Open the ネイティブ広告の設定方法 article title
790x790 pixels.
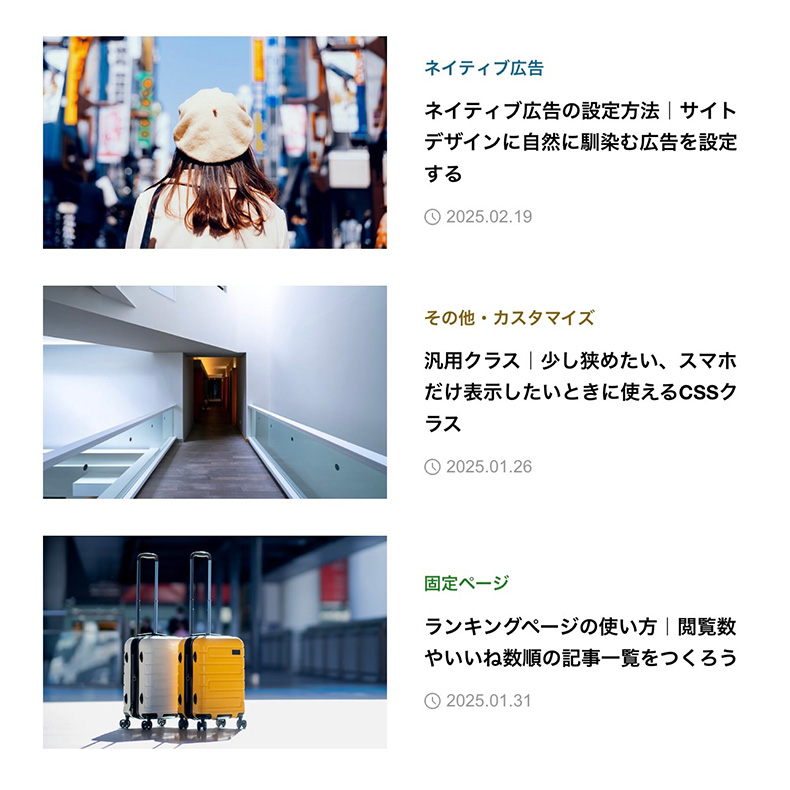pos(580,142)
